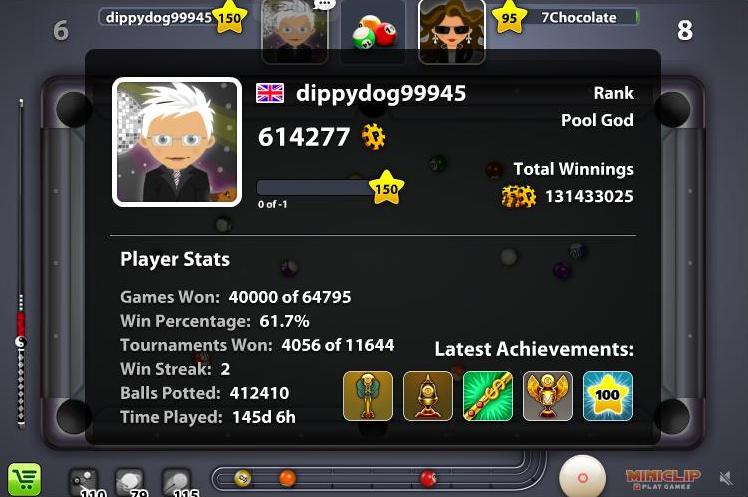View the triple trophy achievement
Viewport: 748px width, 497px height.
pyautogui.click(x=548, y=396)
